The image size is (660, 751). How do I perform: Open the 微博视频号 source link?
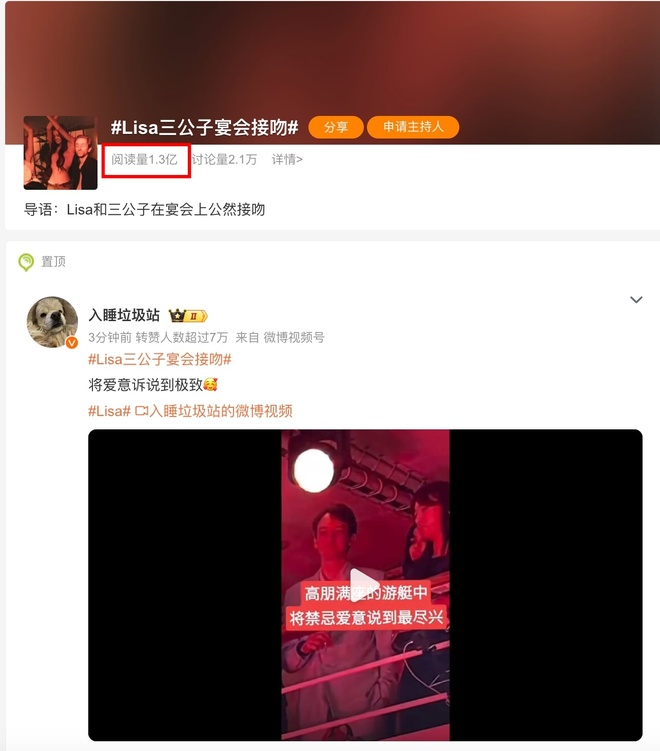pos(293,338)
